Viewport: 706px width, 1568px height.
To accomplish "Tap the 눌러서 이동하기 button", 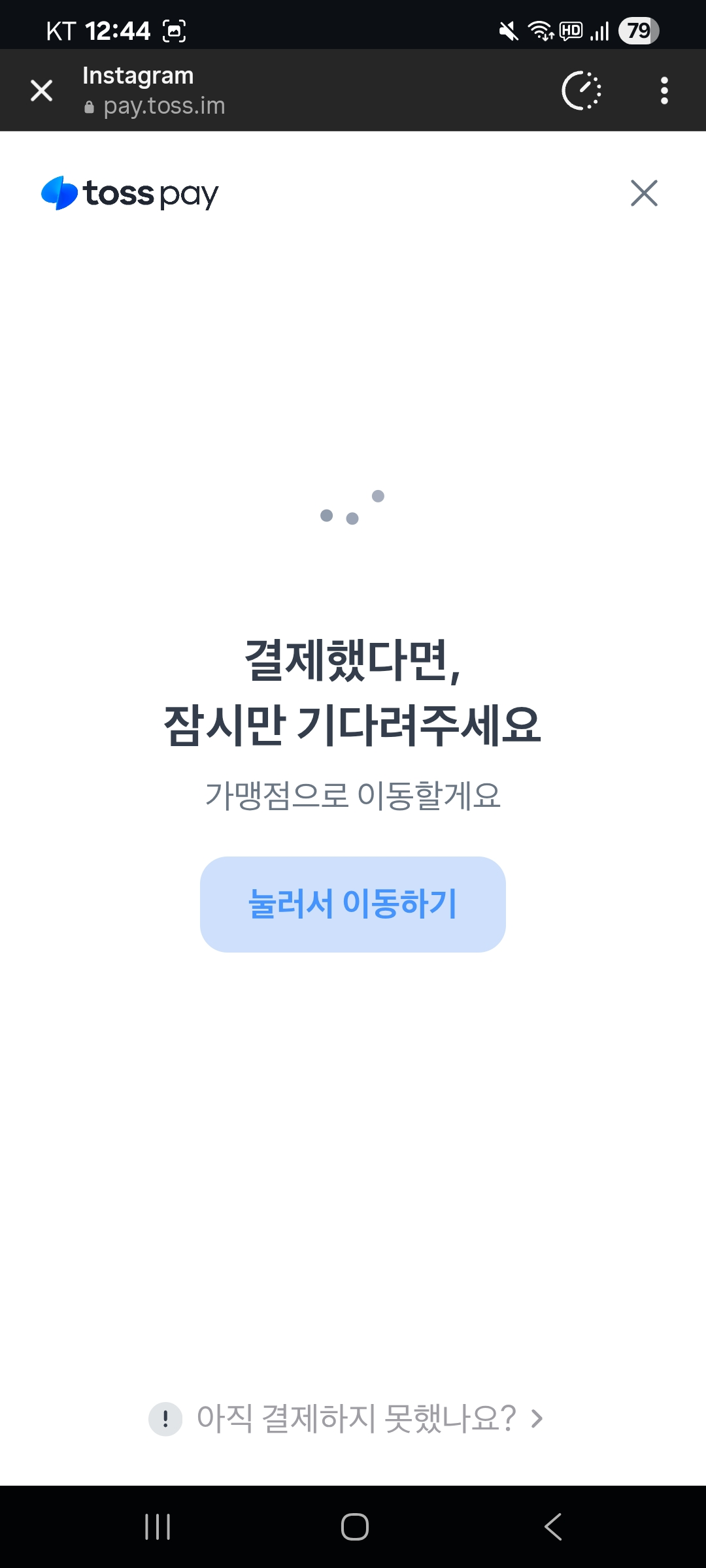I will pyautogui.click(x=353, y=904).
